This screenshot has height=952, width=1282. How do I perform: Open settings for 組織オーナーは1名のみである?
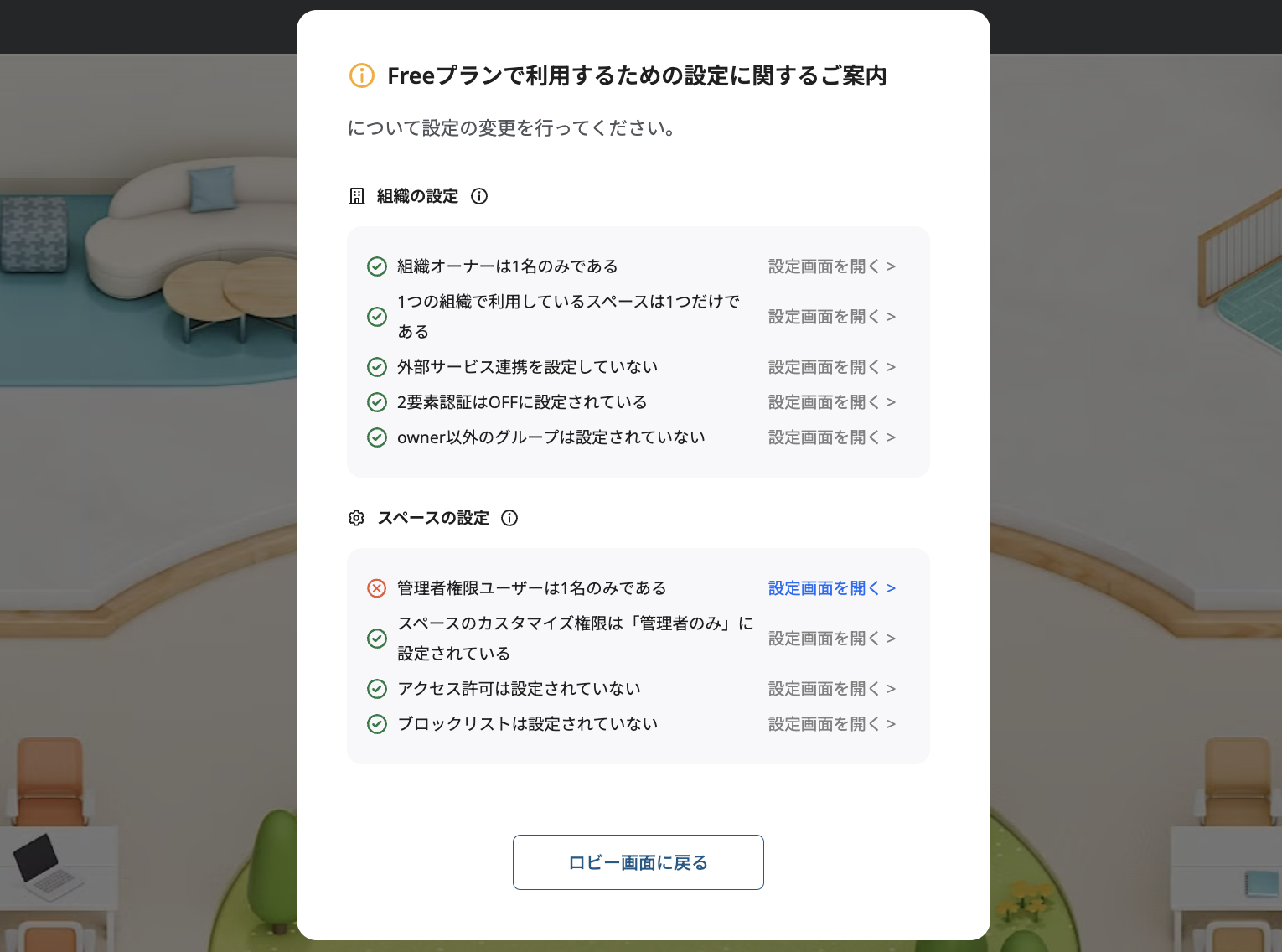pos(831,266)
